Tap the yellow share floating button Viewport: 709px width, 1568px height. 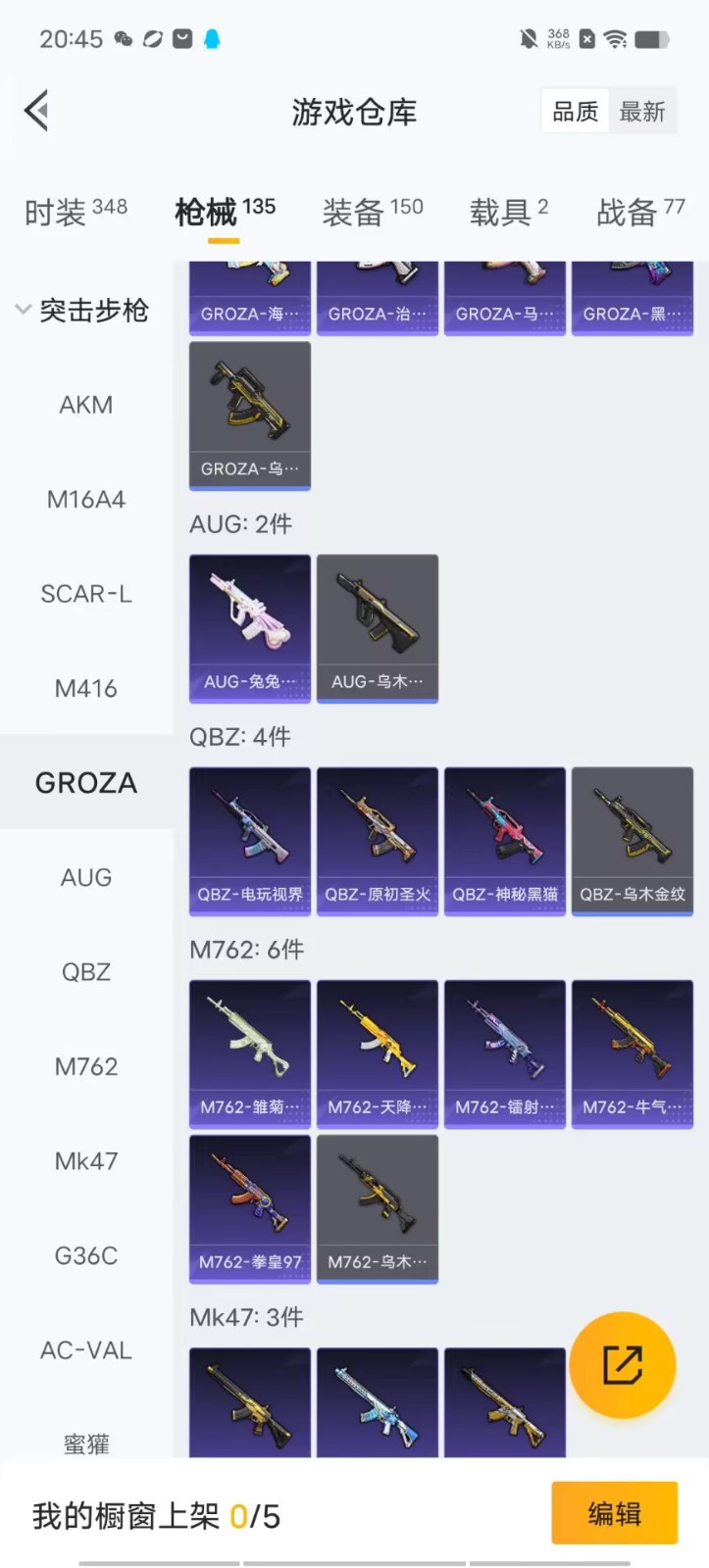[623, 1365]
